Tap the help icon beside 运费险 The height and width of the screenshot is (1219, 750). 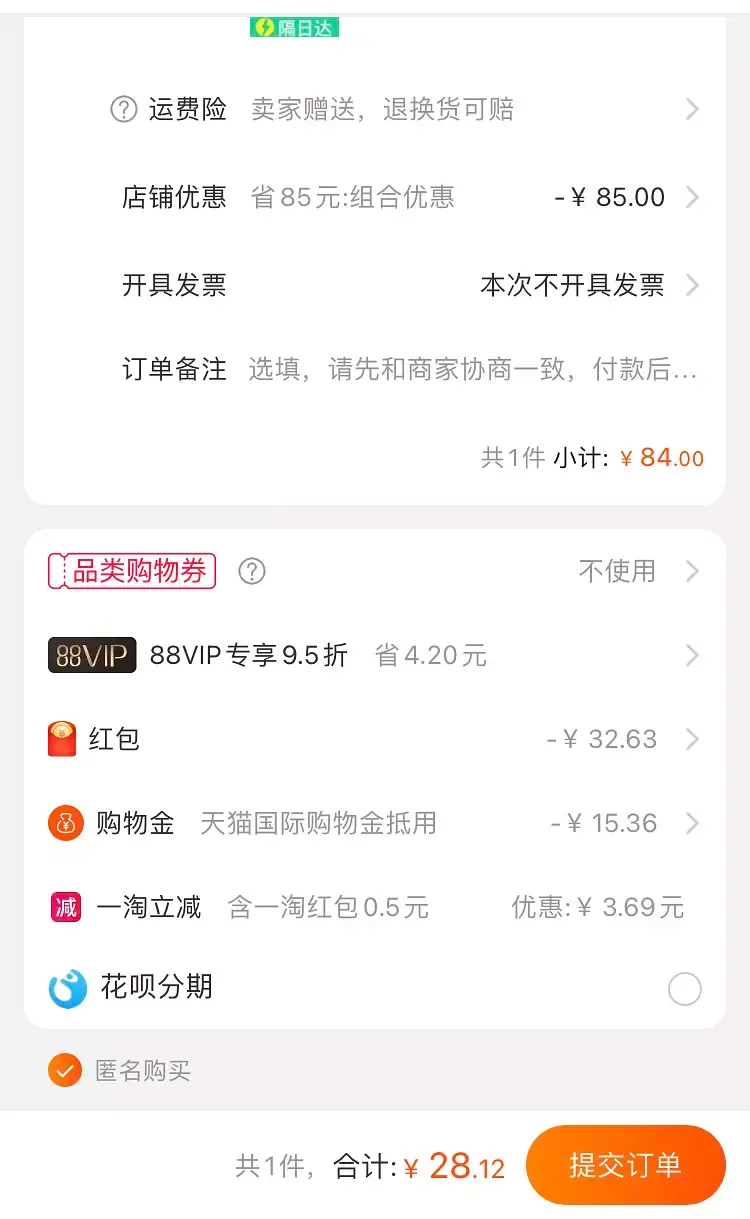(x=123, y=109)
